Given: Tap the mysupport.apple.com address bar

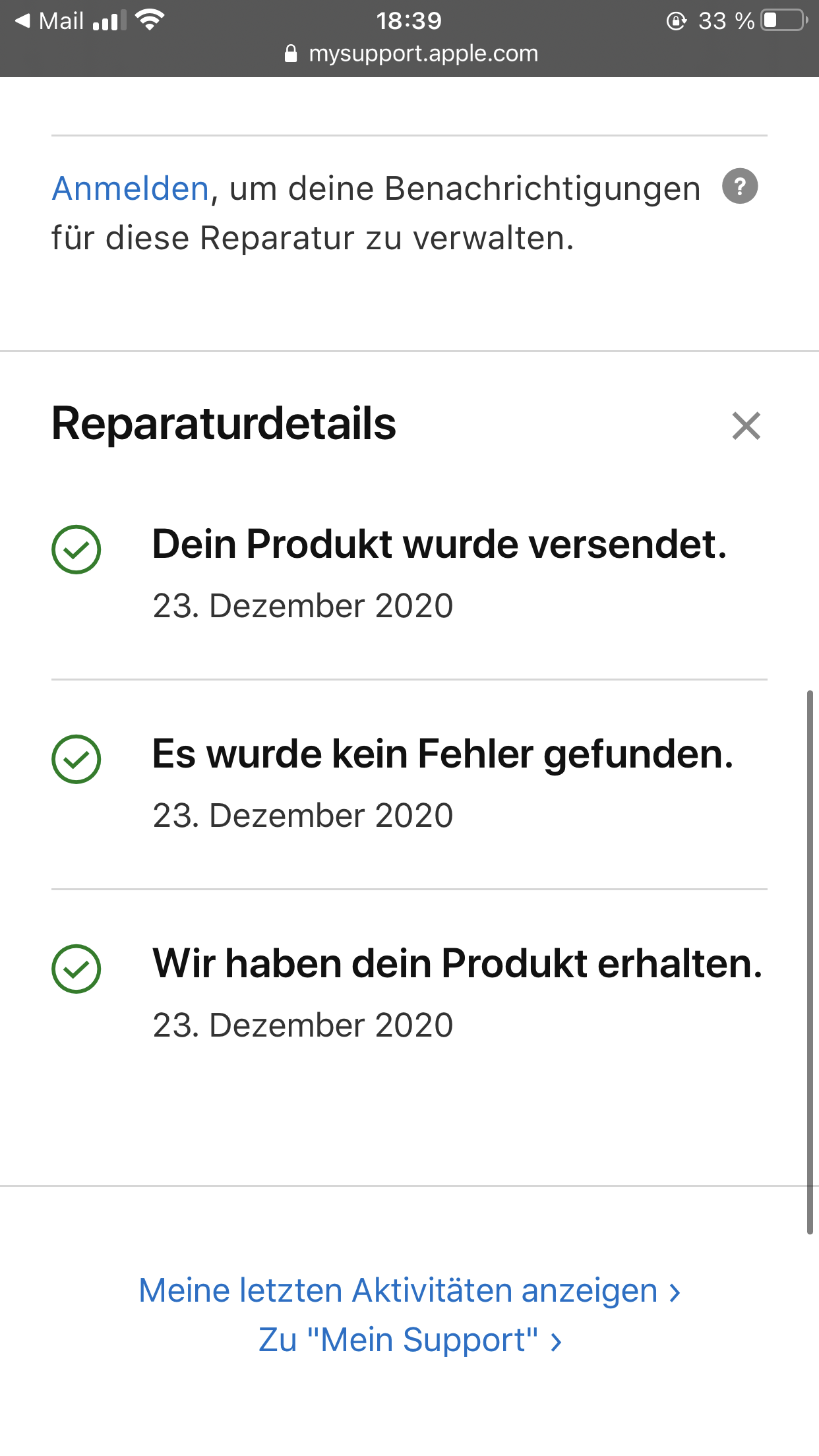Looking at the screenshot, I should (410, 53).
